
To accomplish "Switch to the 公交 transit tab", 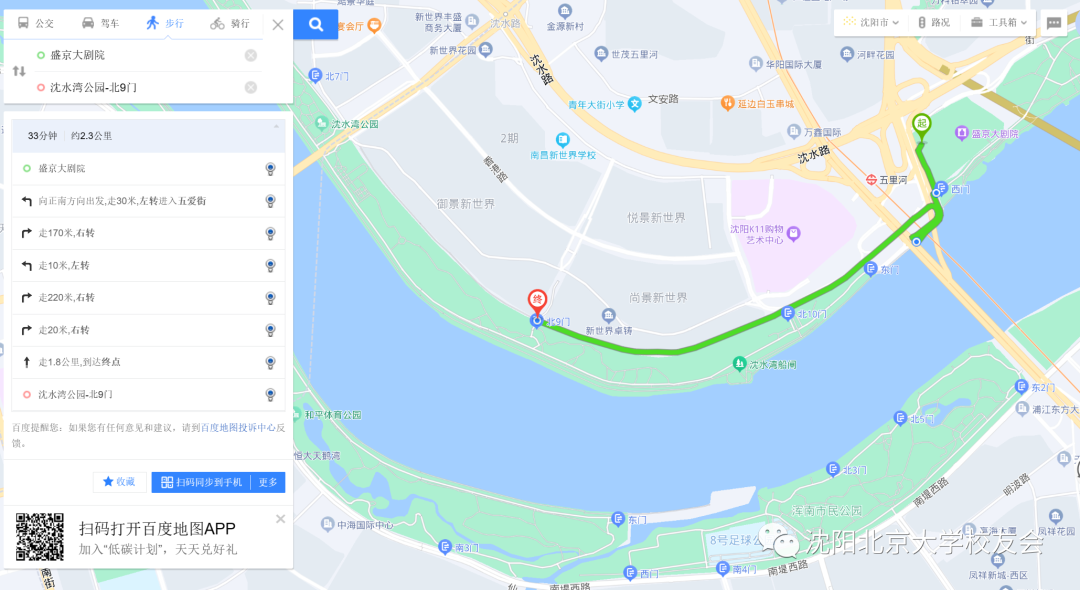I will (x=36, y=23).
